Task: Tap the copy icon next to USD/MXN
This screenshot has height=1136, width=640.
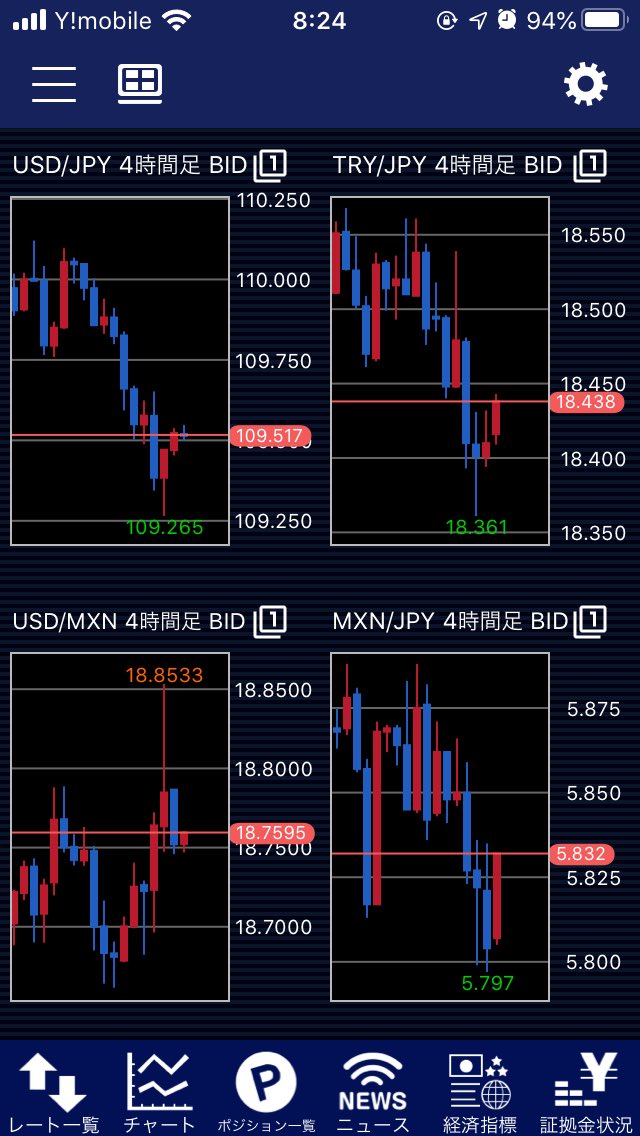Action: [x=270, y=621]
